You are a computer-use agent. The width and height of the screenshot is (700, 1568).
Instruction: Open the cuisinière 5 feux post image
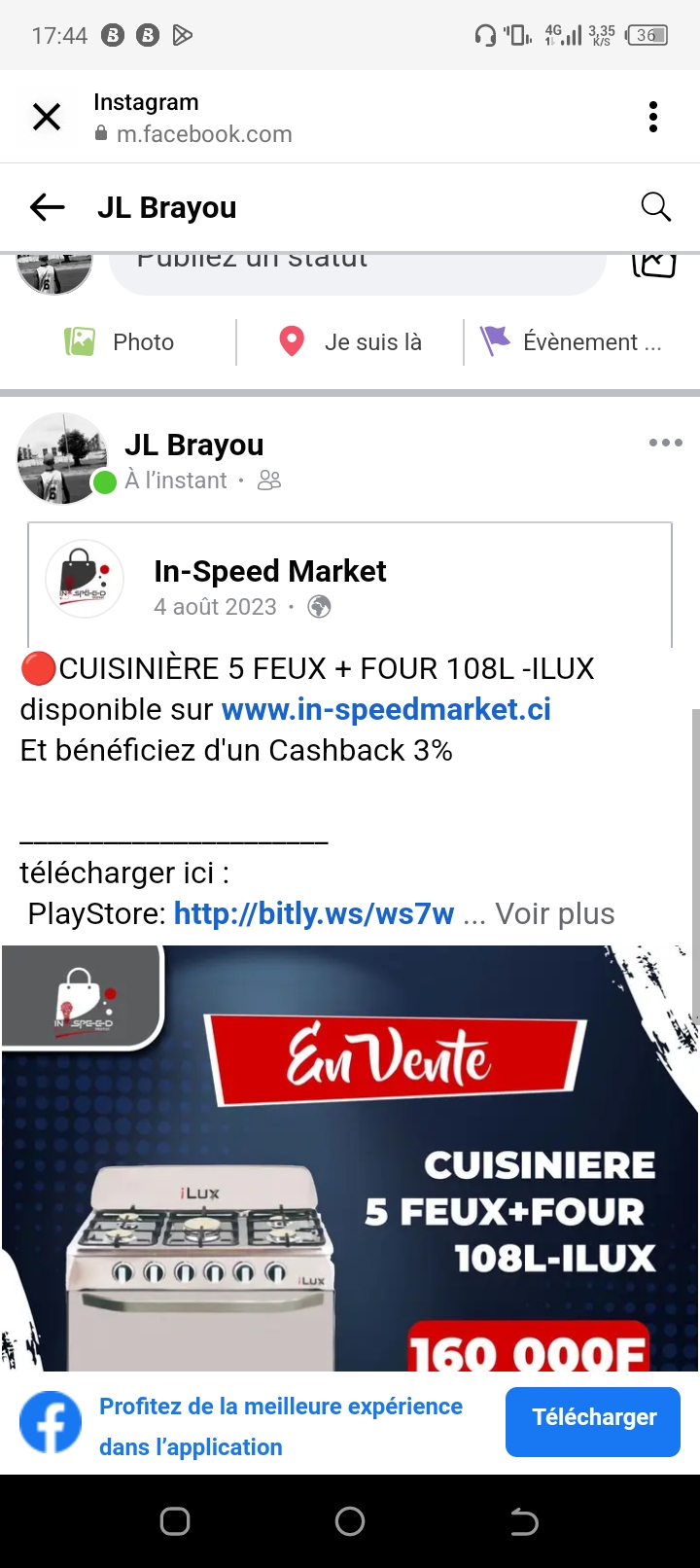[350, 1158]
